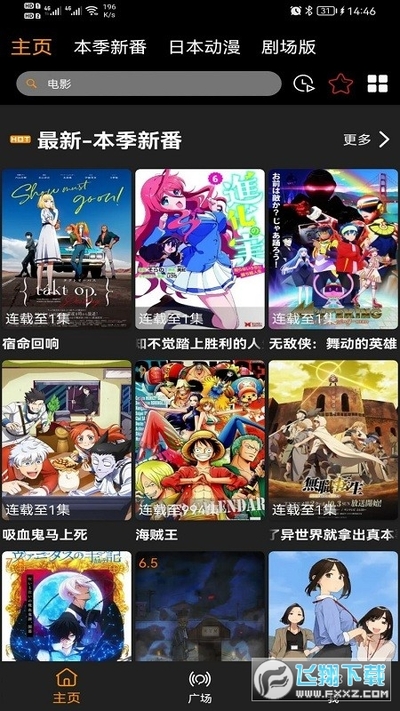Viewport: 400px width, 711px height.
Task: View 更多 for 最新-本季新番
Action: (x=366, y=140)
